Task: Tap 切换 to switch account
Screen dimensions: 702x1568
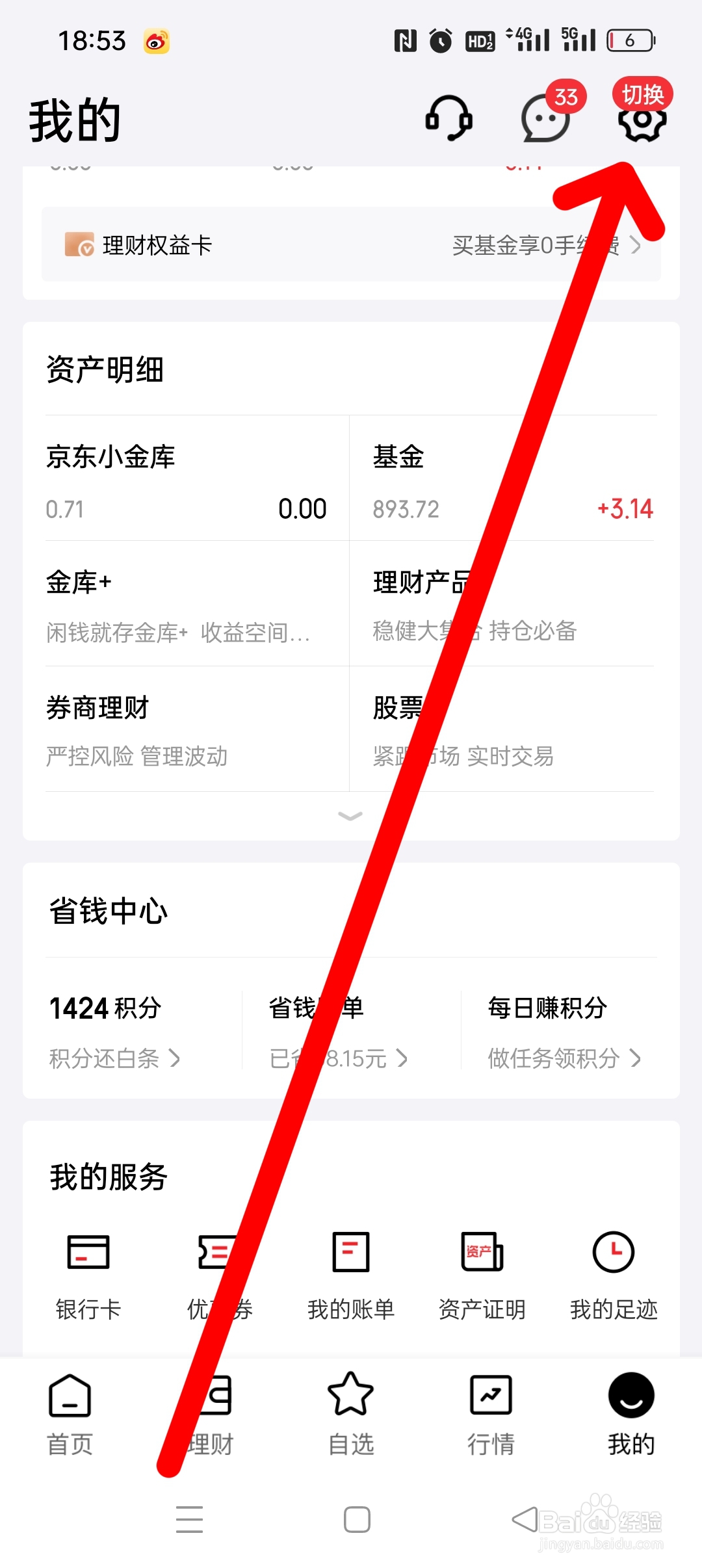Action: (x=642, y=95)
